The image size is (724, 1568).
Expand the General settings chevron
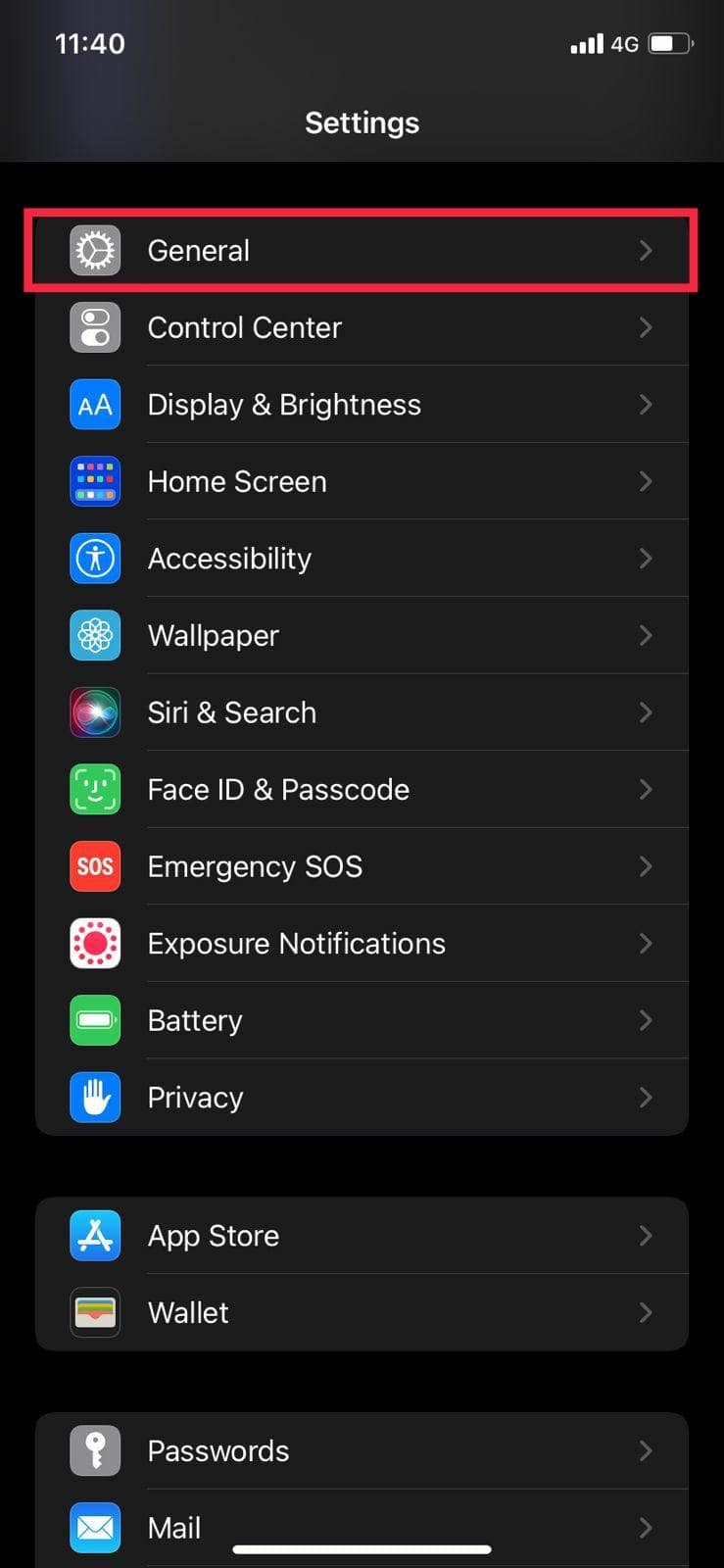(646, 251)
